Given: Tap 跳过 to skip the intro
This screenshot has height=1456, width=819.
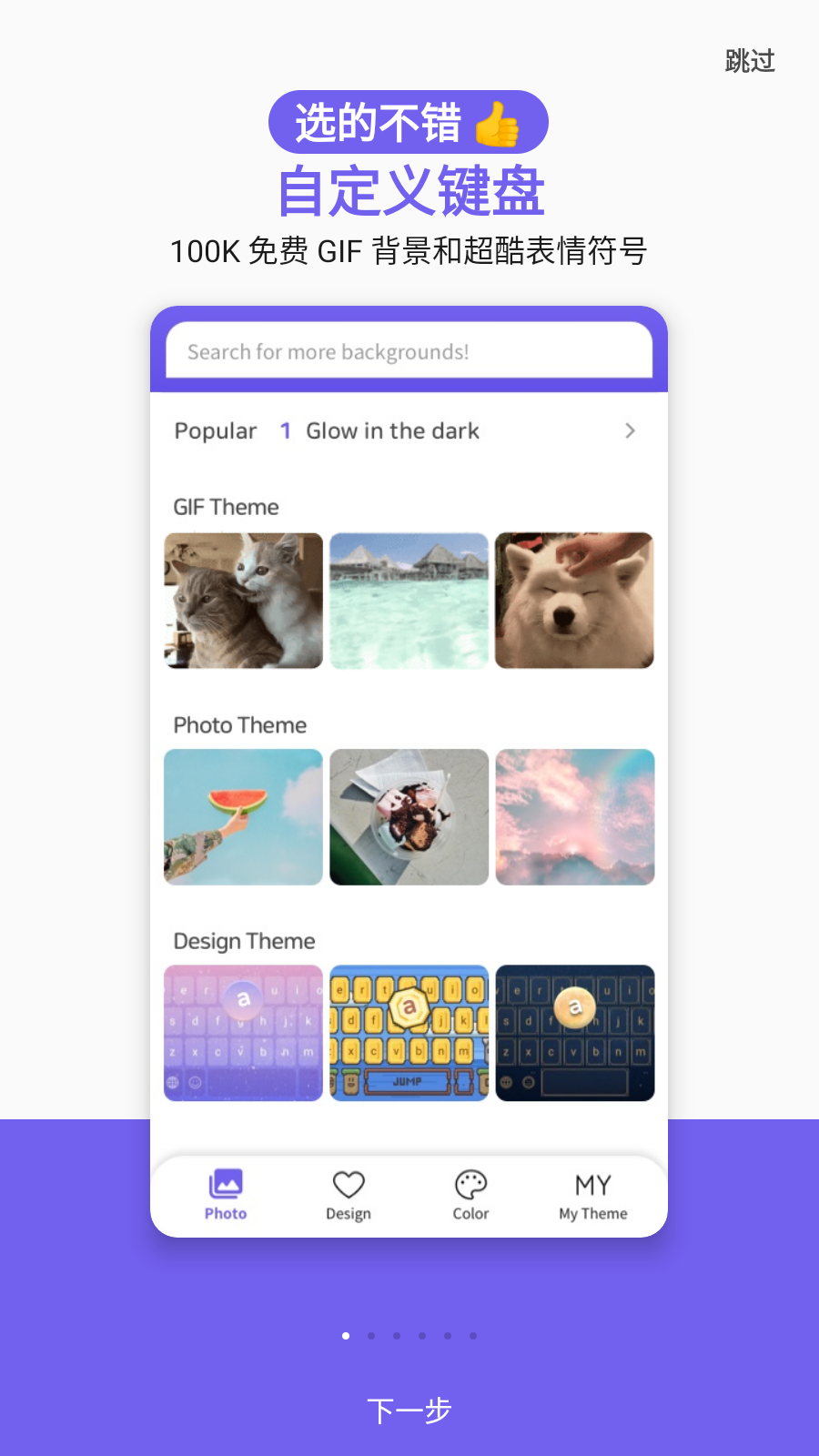Looking at the screenshot, I should [750, 61].
